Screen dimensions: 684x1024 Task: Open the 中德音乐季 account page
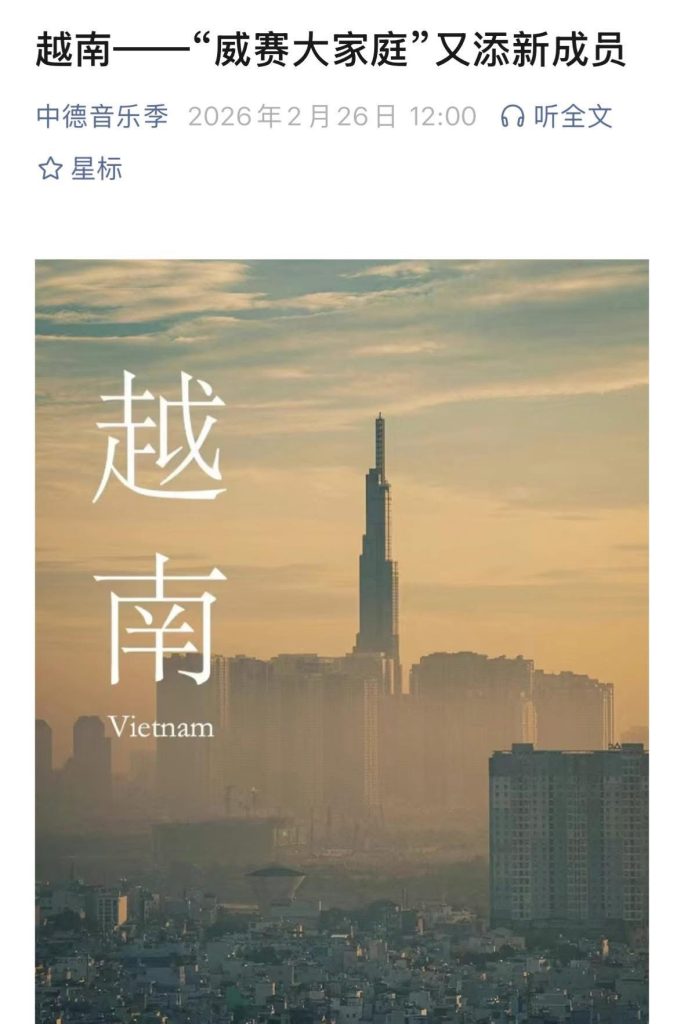click(102, 117)
